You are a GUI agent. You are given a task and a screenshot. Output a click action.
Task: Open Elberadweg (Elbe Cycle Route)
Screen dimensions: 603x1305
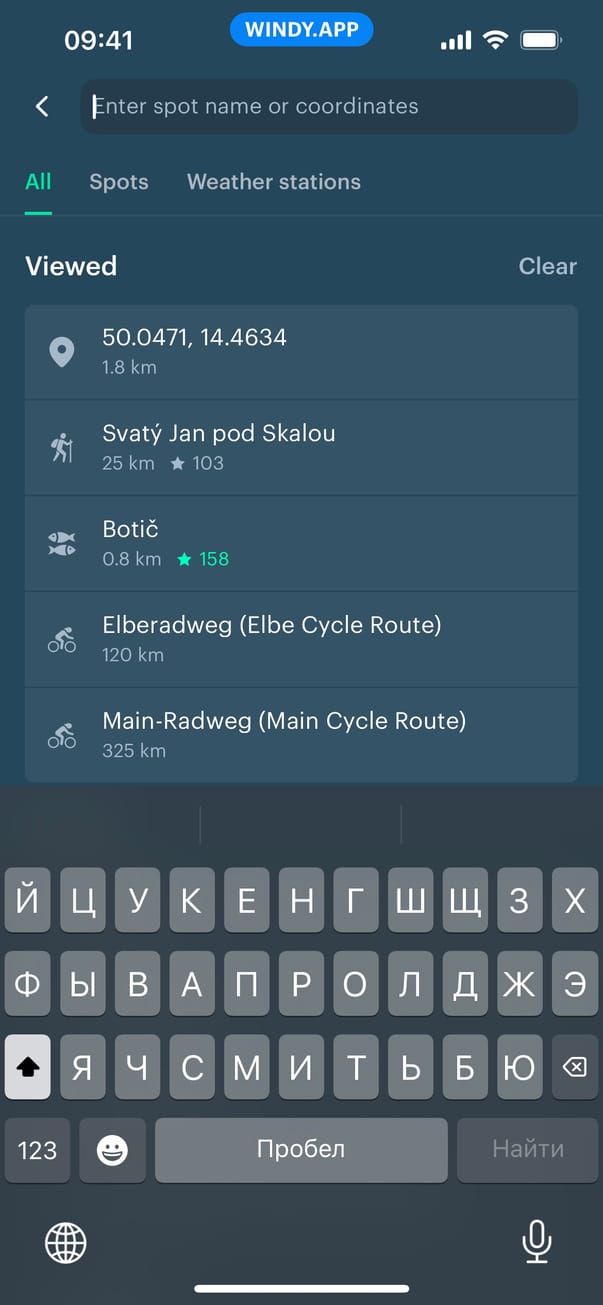click(301, 639)
